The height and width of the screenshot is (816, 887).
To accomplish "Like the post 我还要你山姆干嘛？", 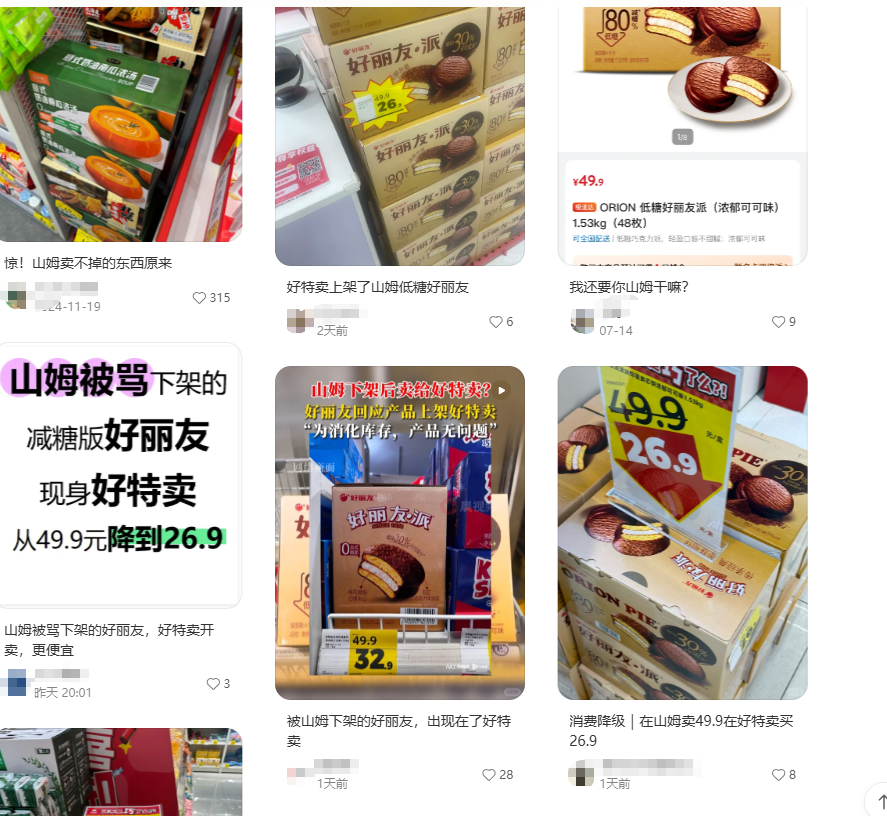I will point(778,322).
